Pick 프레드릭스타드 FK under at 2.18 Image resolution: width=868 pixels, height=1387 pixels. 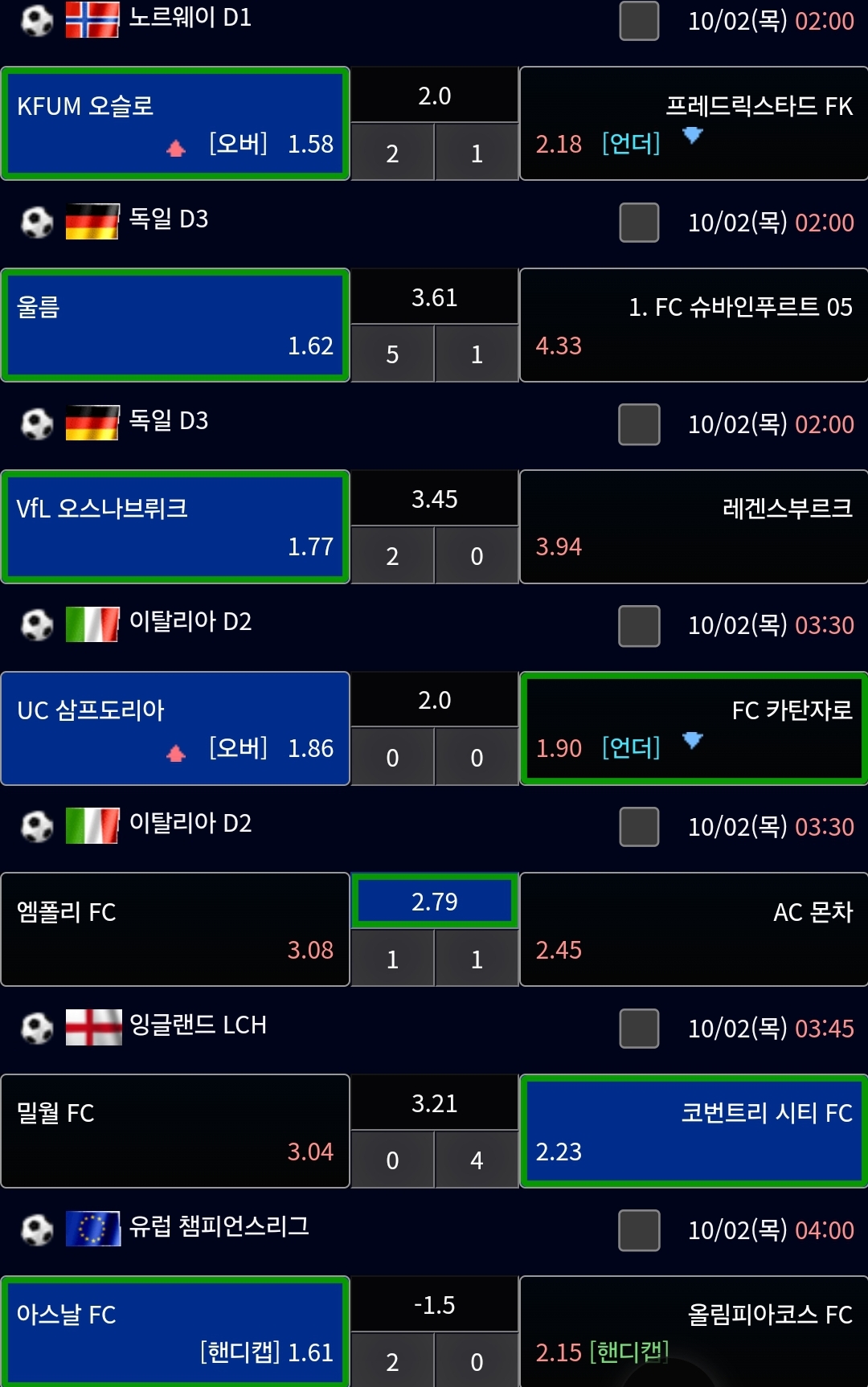tap(694, 124)
